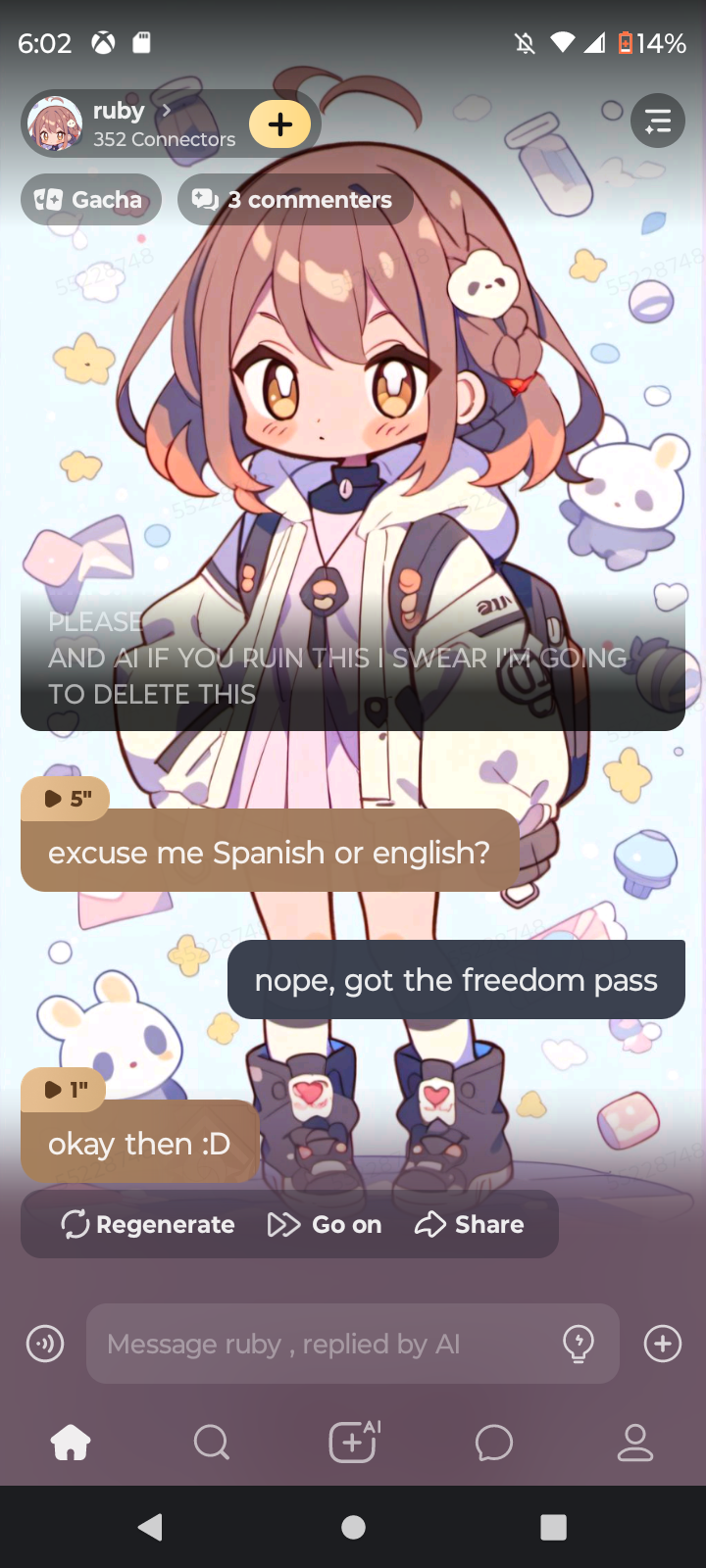Switch to the Profile tab
The height and width of the screenshot is (1568, 706).
[x=635, y=1443]
